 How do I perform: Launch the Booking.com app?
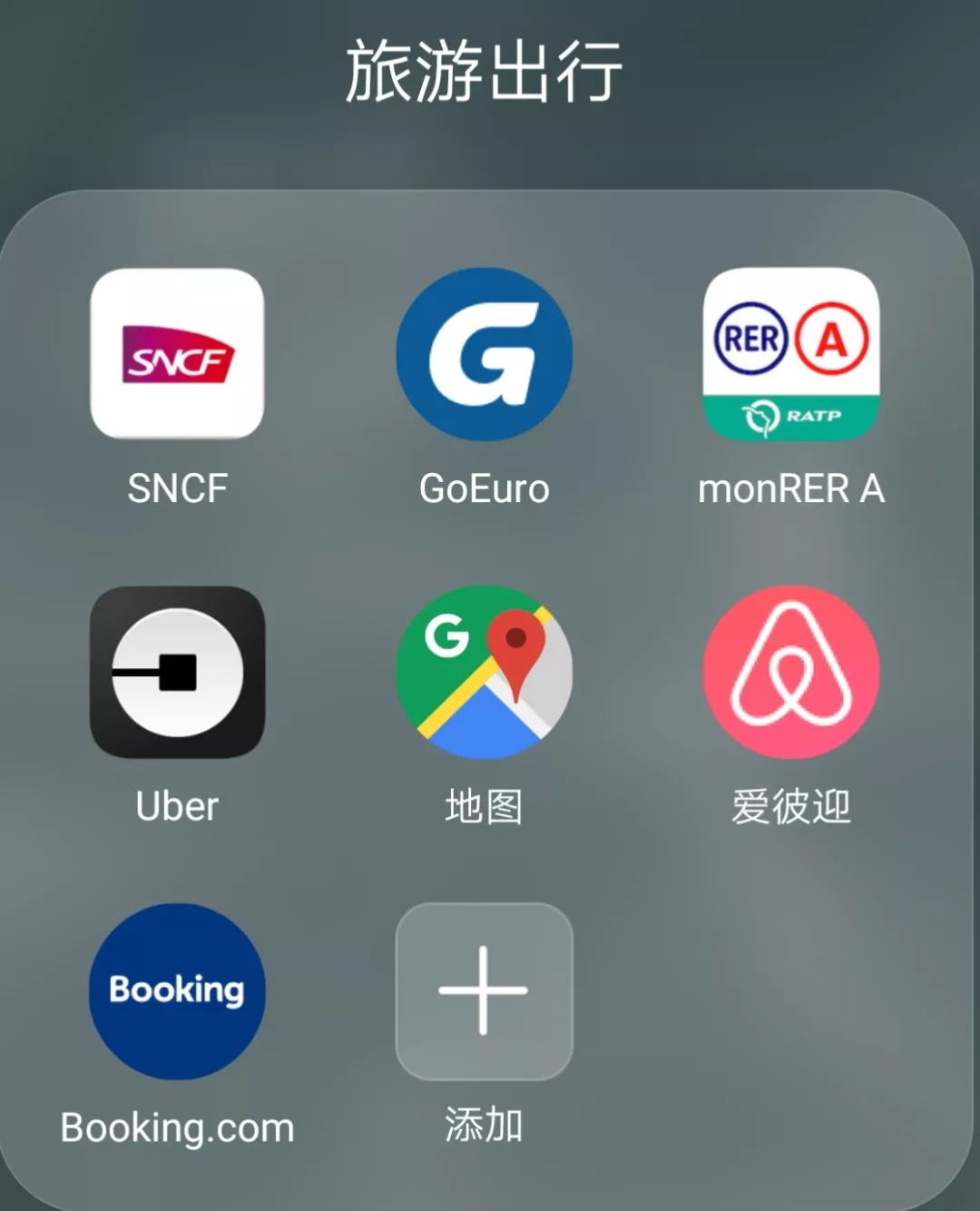point(177,990)
